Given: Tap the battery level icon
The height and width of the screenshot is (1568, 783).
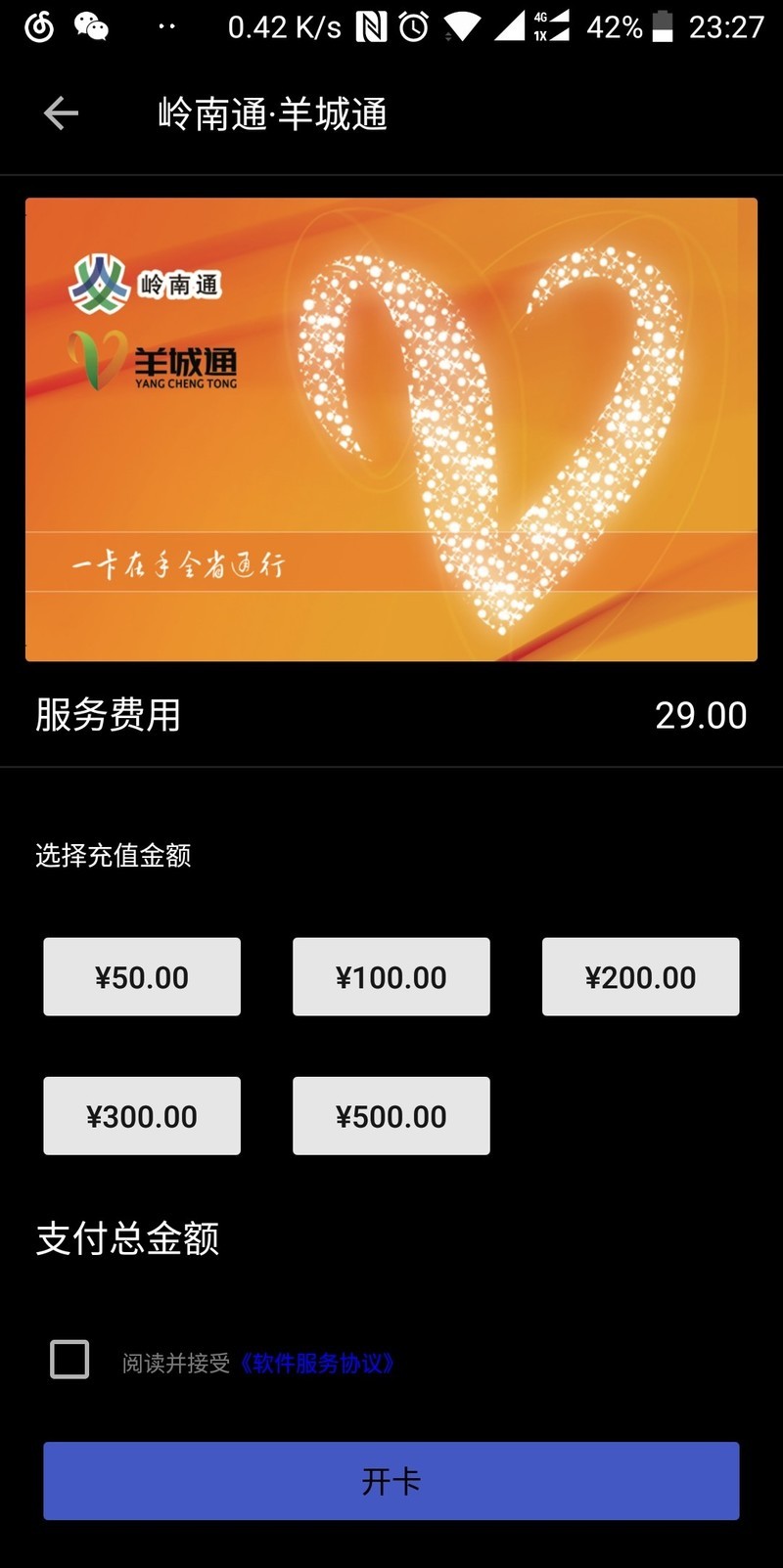Looking at the screenshot, I should pyautogui.click(x=662, y=25).
